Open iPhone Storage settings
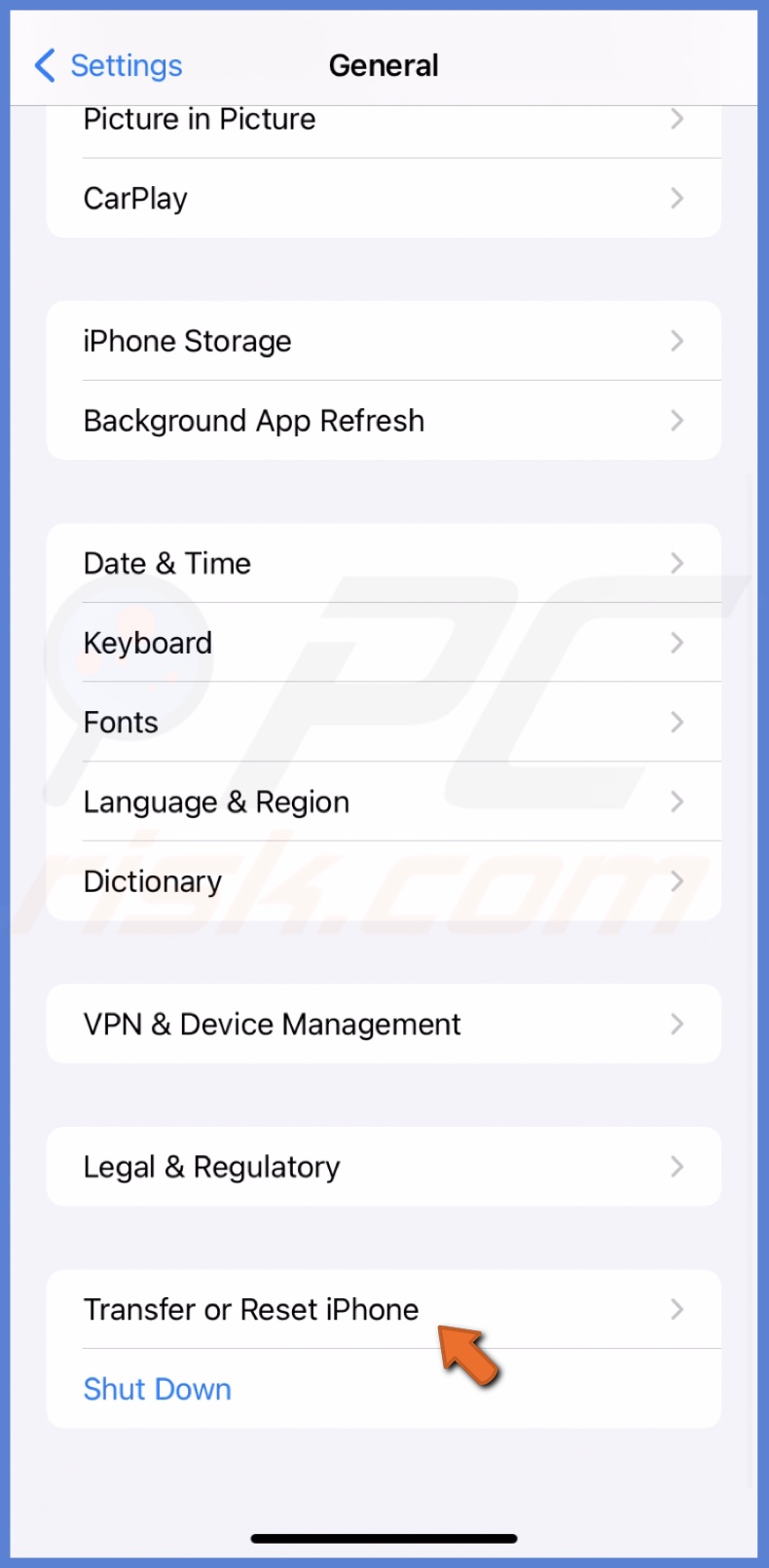 tap(188, 341)
